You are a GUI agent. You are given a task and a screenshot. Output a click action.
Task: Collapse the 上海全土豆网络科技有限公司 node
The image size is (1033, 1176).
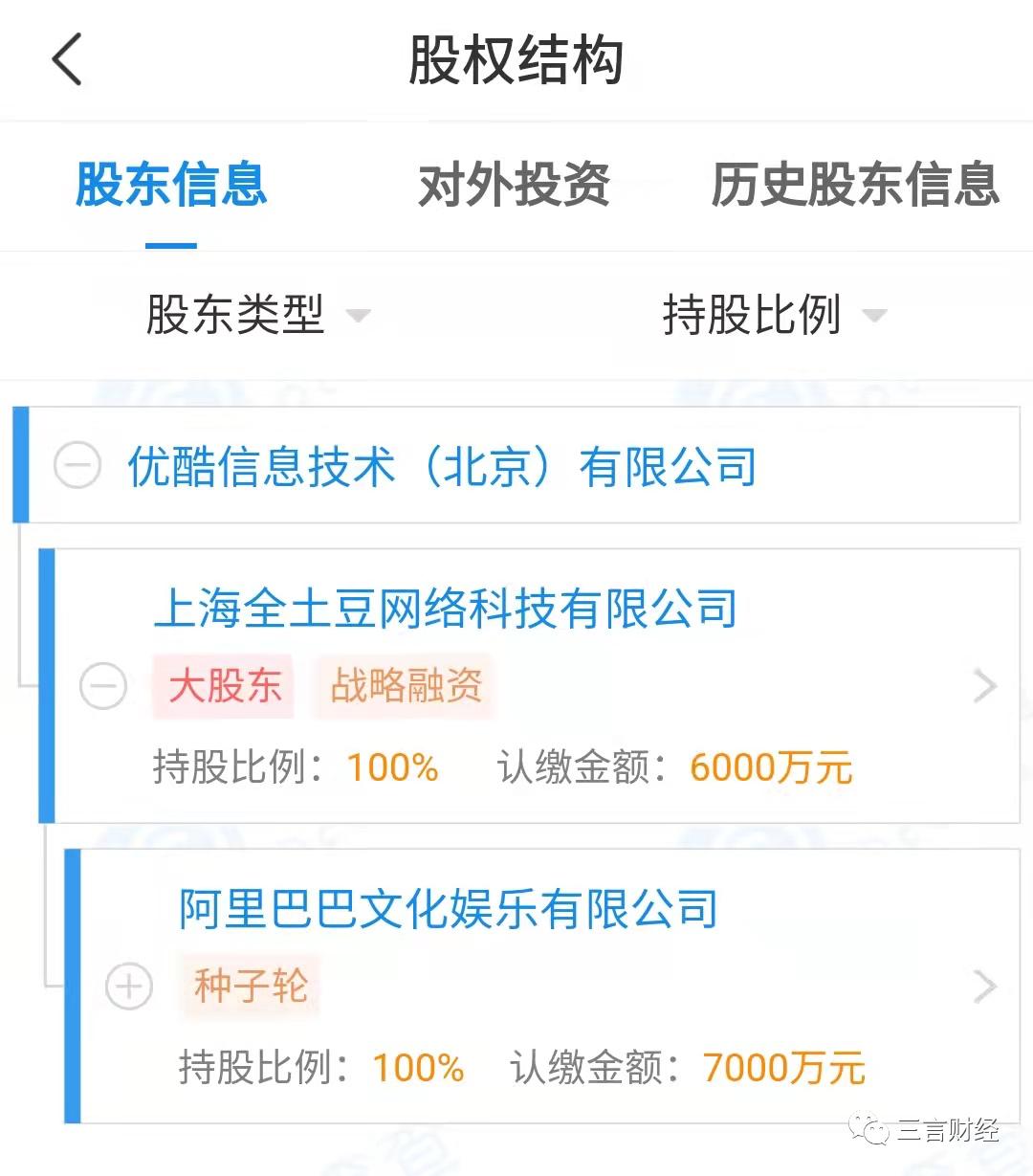coord(102,686)
